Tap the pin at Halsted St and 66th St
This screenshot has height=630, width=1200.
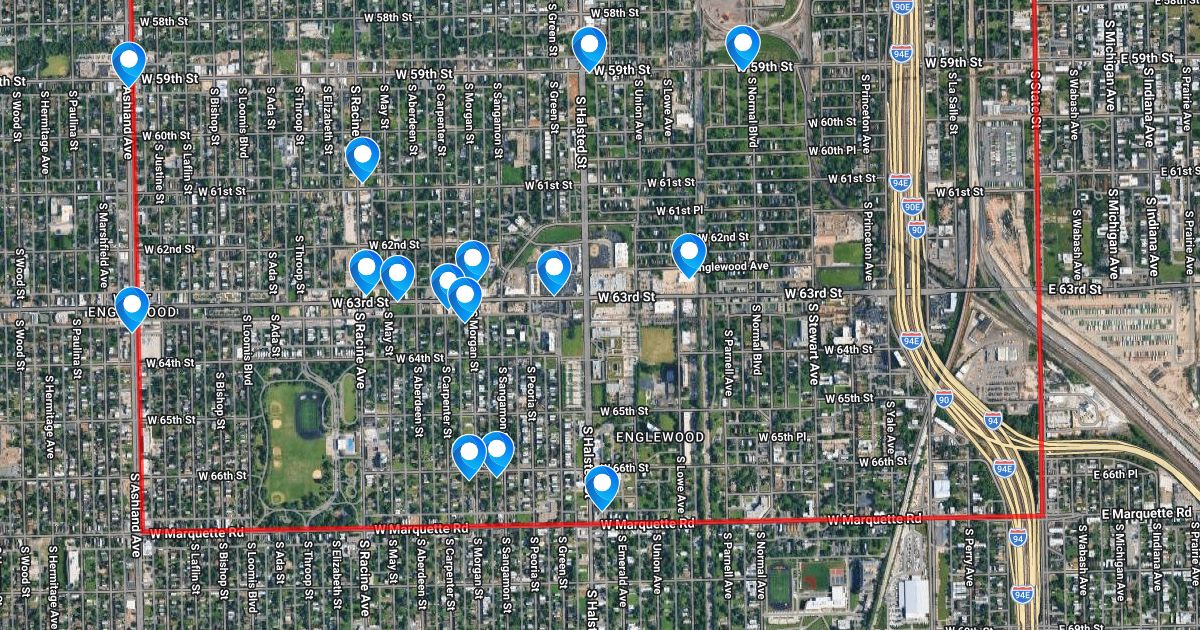[x=602, y=485]
